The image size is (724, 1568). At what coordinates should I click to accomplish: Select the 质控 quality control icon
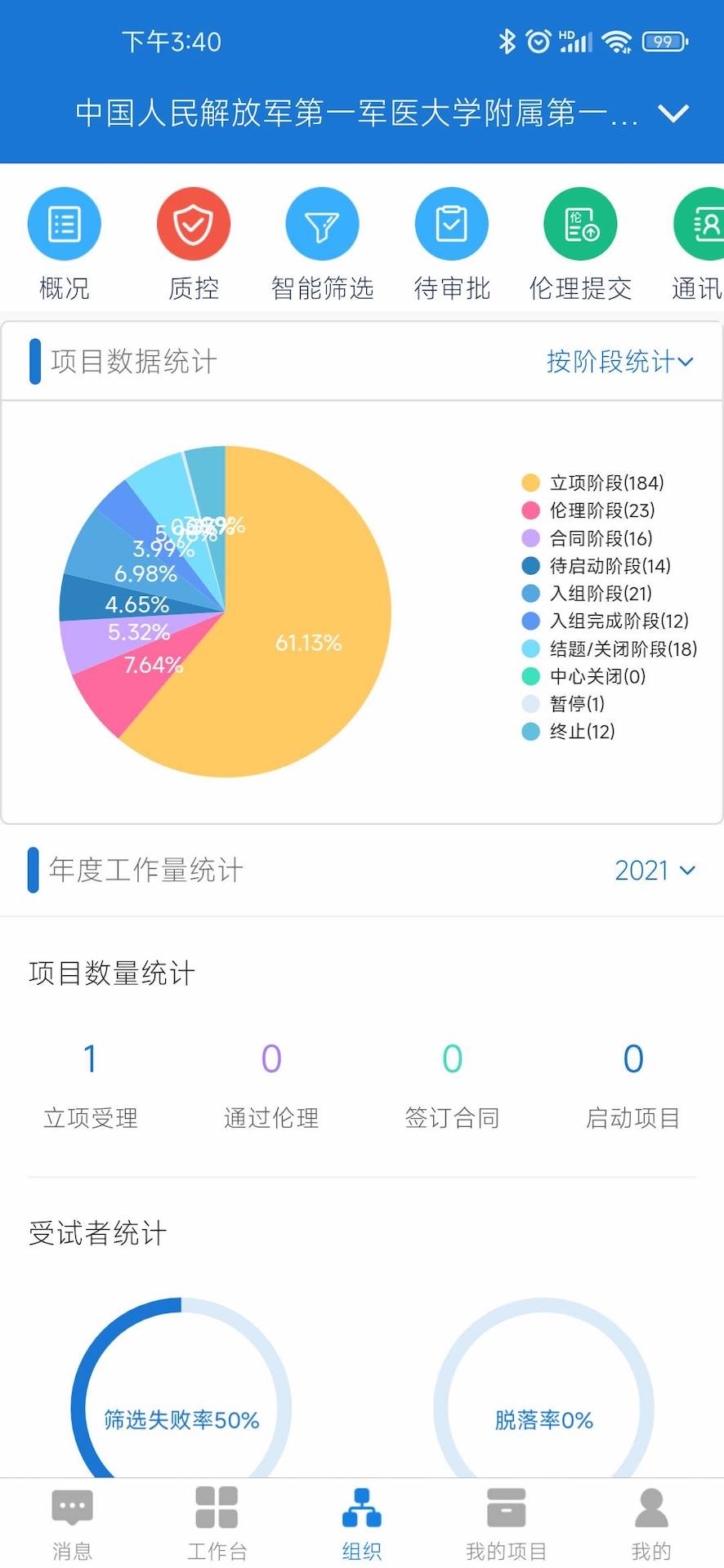[x=193, y=223]
